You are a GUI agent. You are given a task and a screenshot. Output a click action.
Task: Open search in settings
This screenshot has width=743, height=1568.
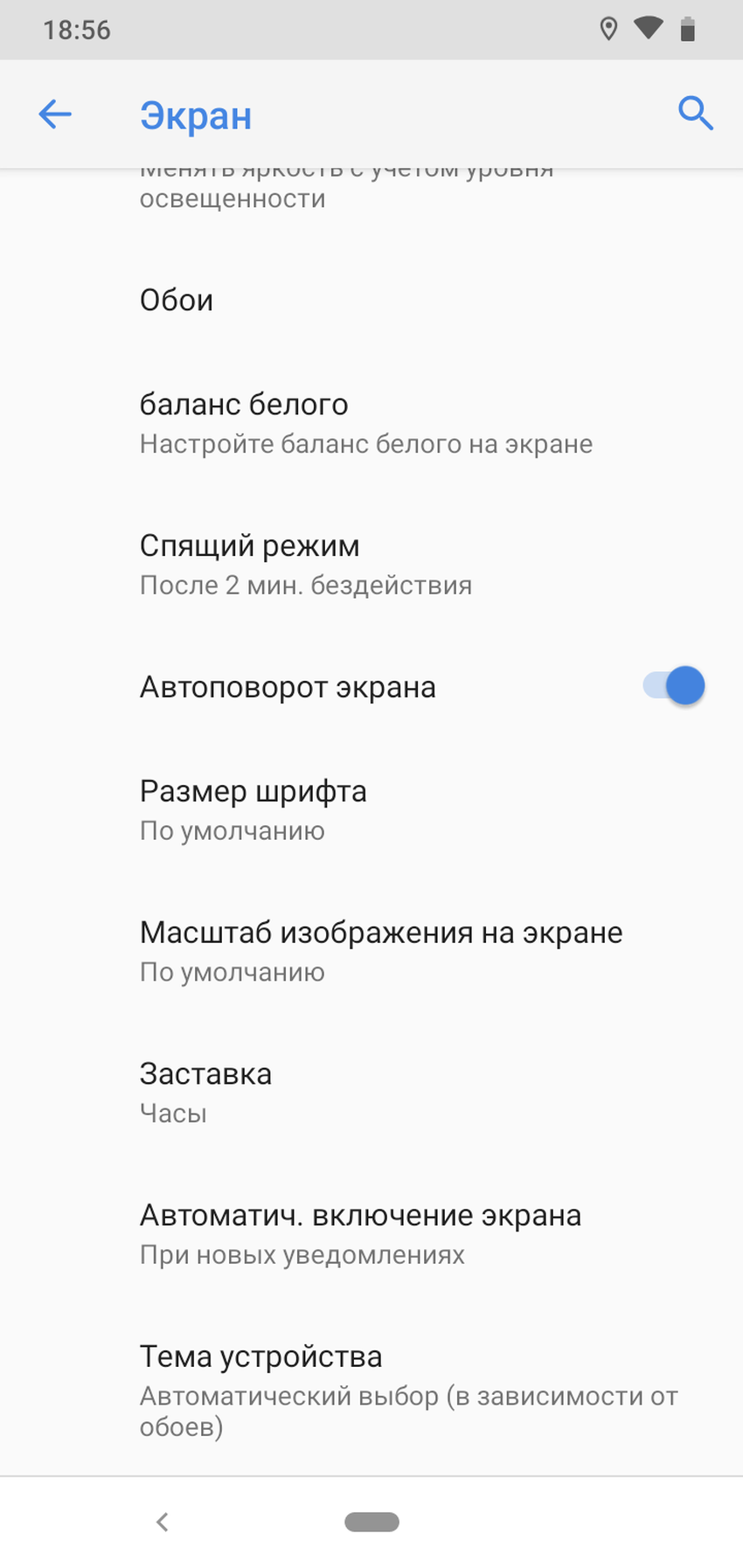pos(695,114)
